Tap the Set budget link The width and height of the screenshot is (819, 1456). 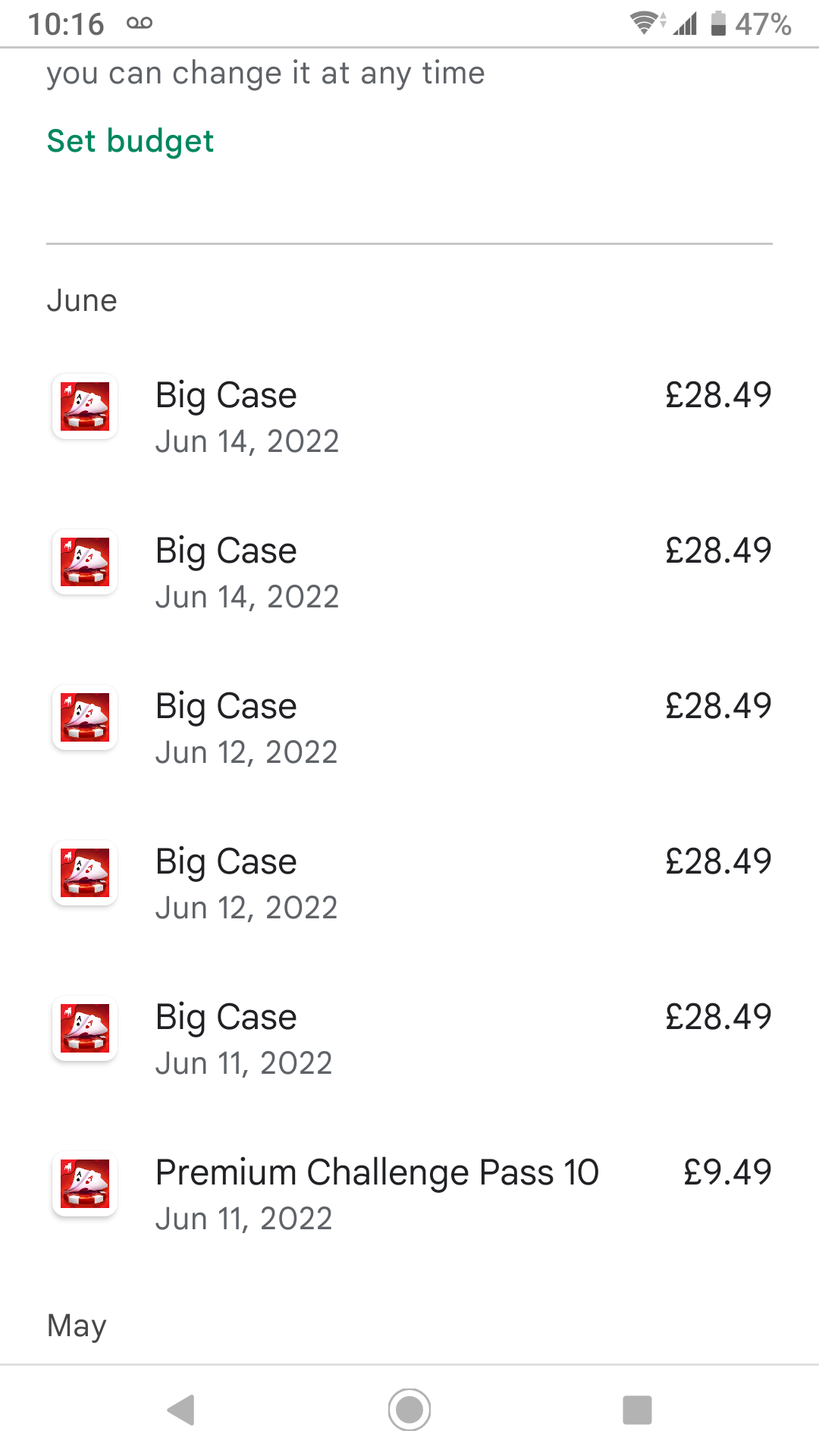pyautogui.click(x=130, y=142)
